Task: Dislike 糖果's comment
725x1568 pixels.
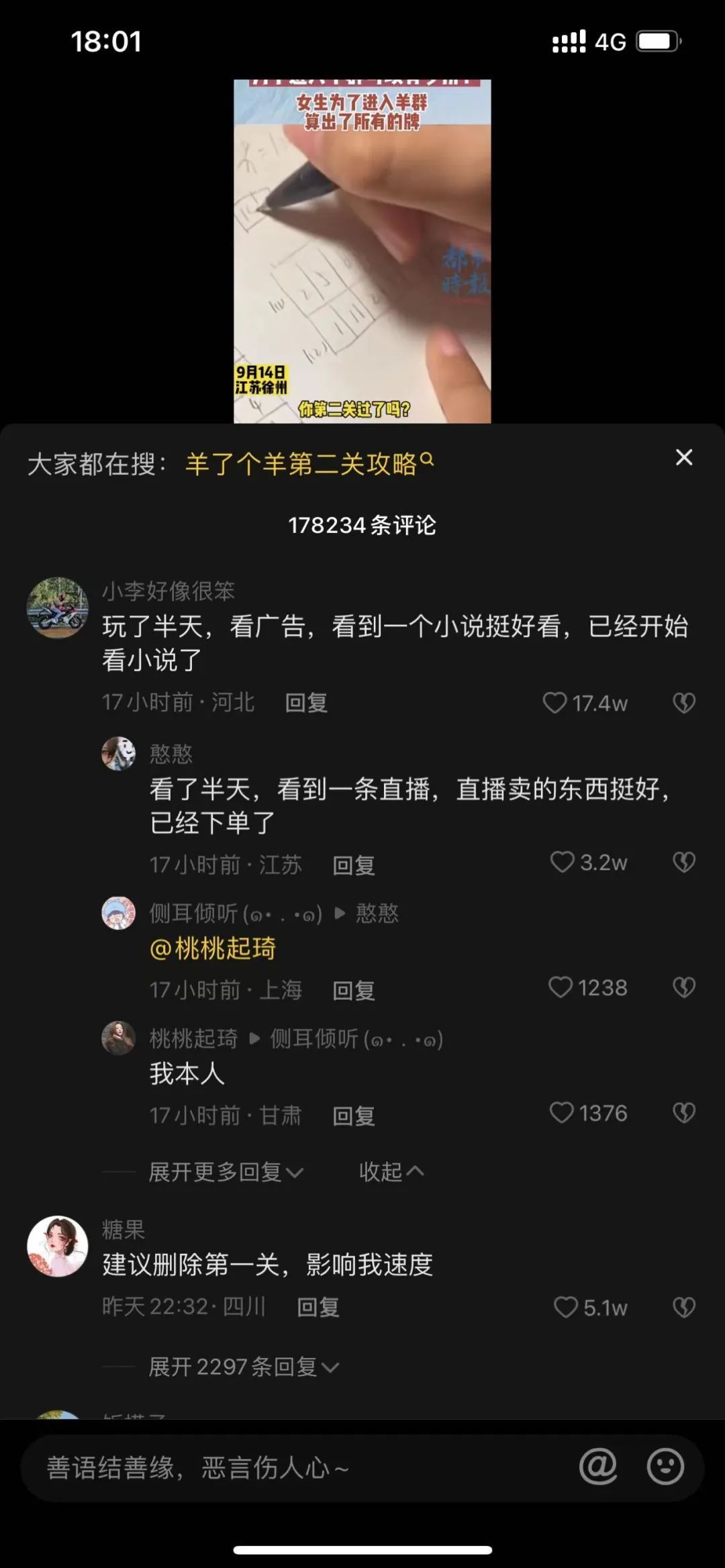Action: 683,1306
